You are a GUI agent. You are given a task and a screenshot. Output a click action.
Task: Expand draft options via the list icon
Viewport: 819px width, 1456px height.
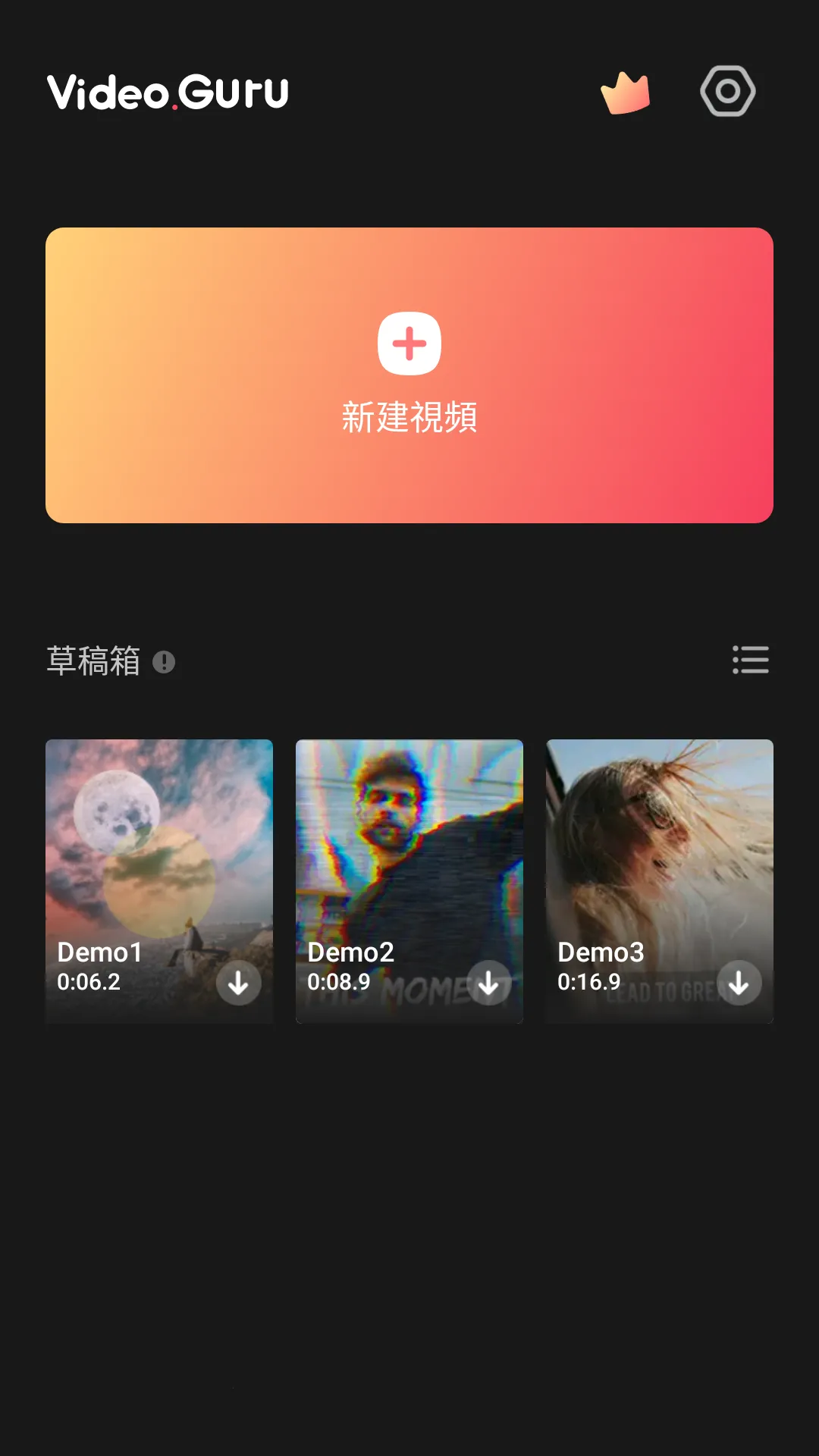coord(751,661)
